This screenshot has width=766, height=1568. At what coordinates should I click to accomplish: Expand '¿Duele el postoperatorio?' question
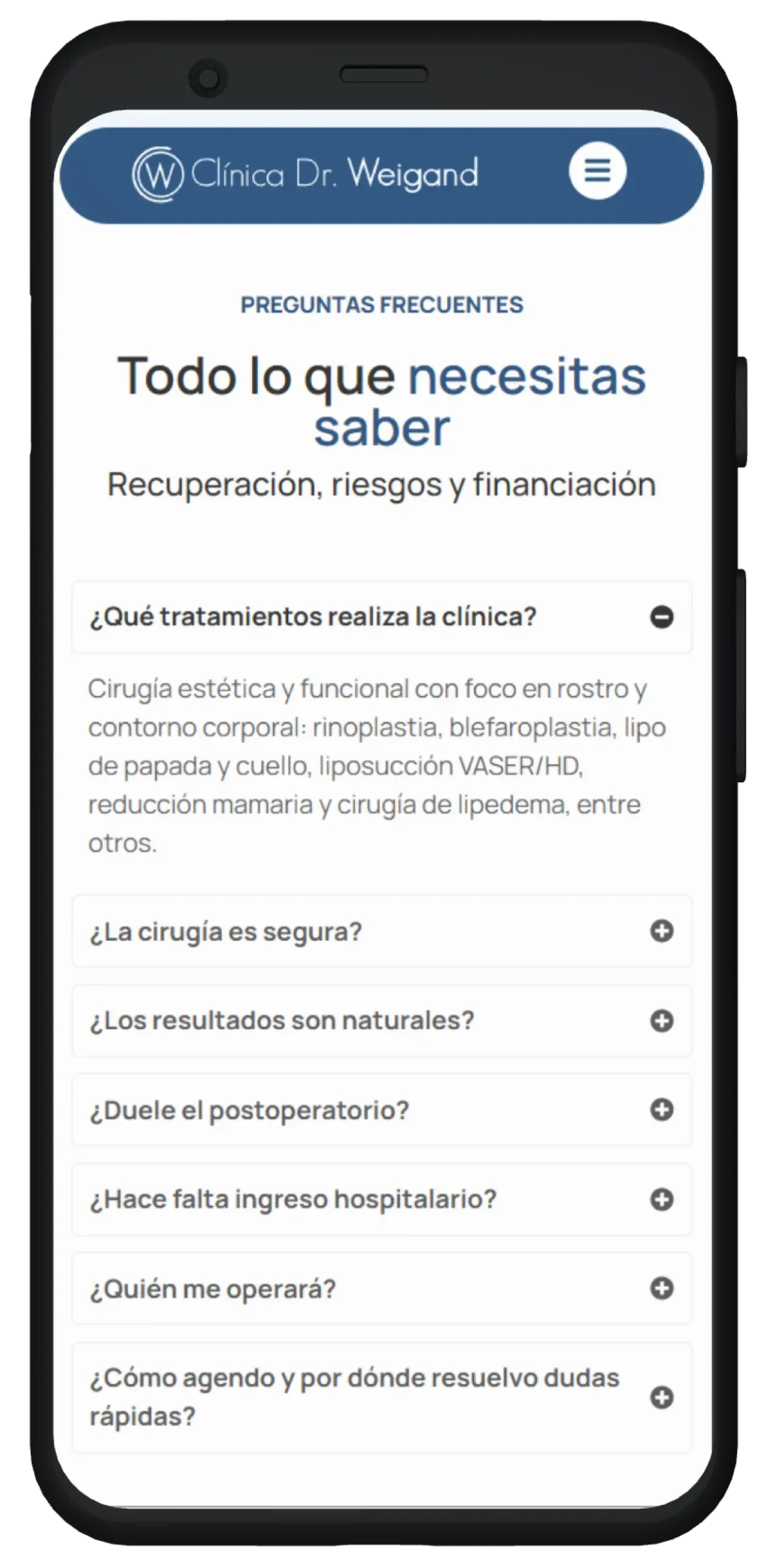[x=381, y=1110]
